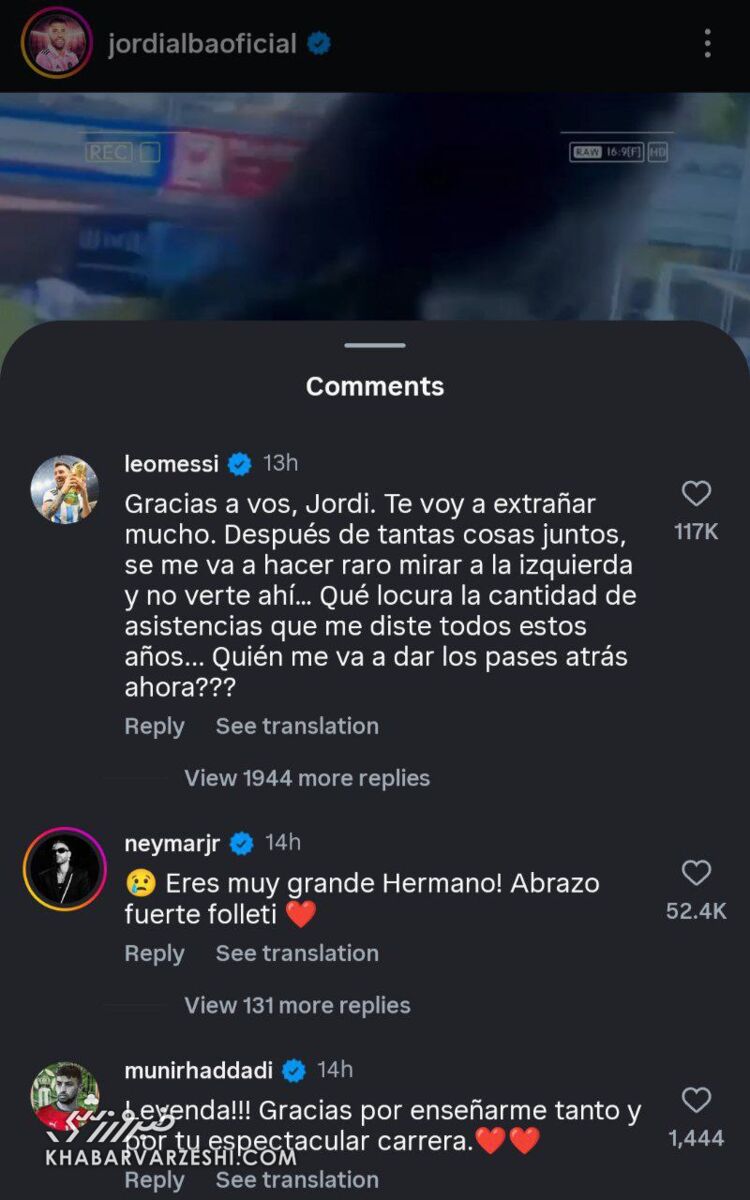Open leomessi's profile picture

click(x=65, y=489)
